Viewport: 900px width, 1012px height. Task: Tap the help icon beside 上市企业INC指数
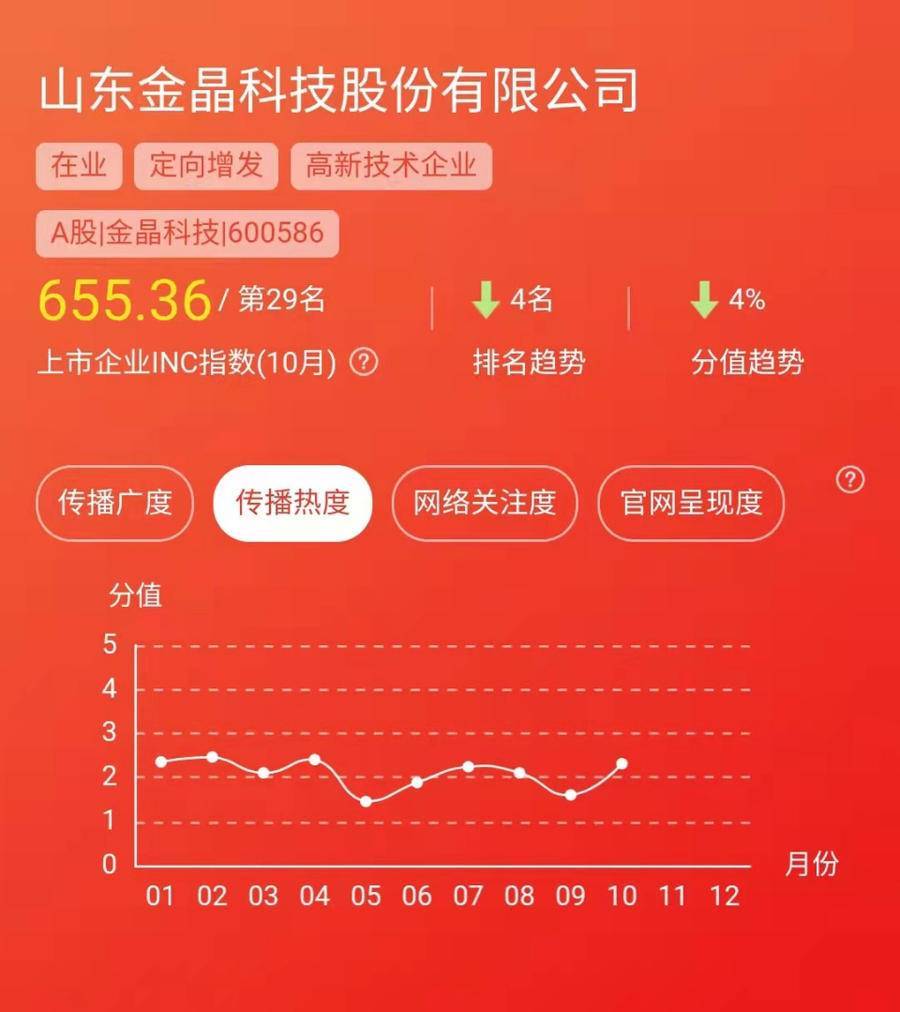[364, 362]
